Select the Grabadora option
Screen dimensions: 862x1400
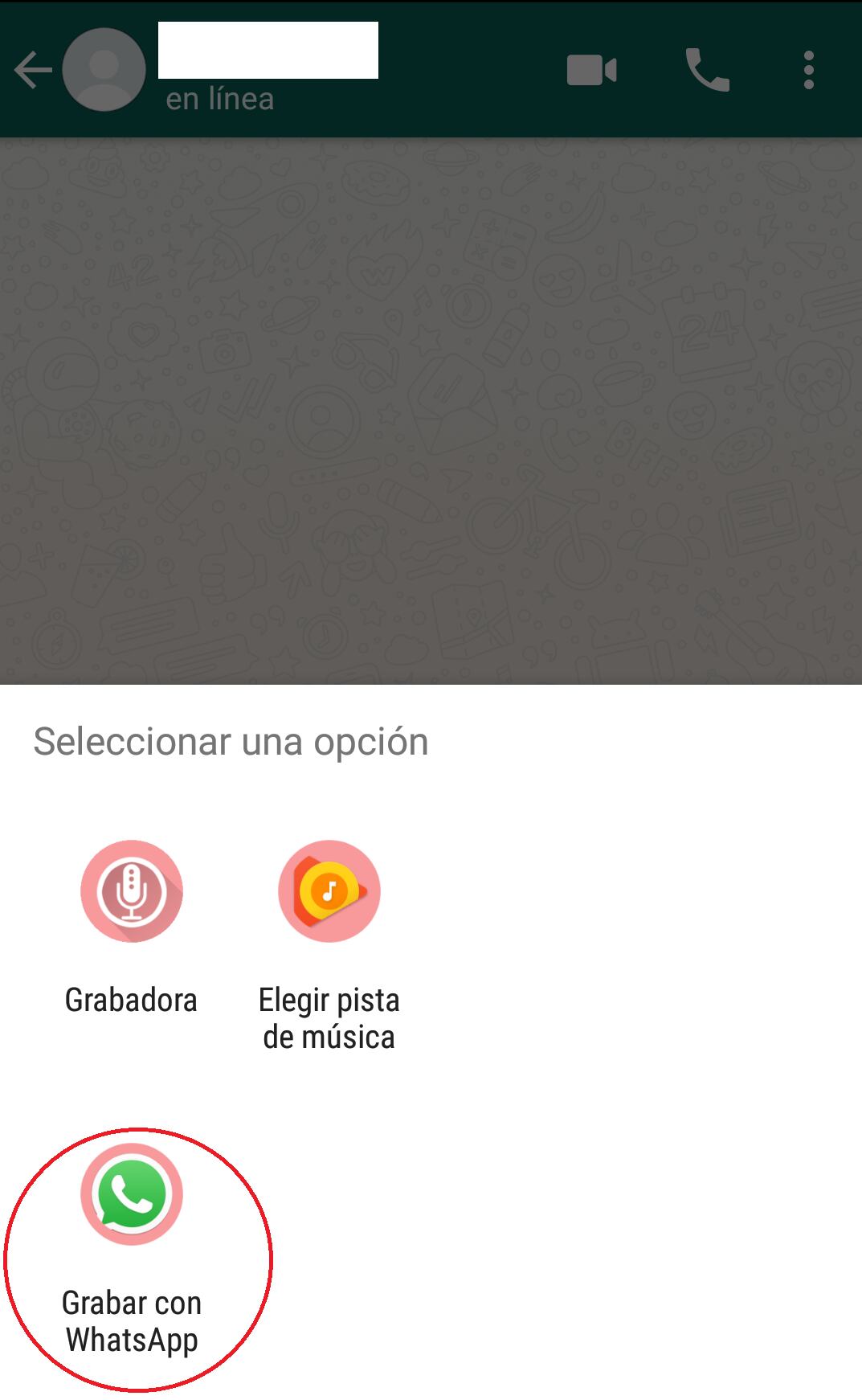click(x=132, y=891)
